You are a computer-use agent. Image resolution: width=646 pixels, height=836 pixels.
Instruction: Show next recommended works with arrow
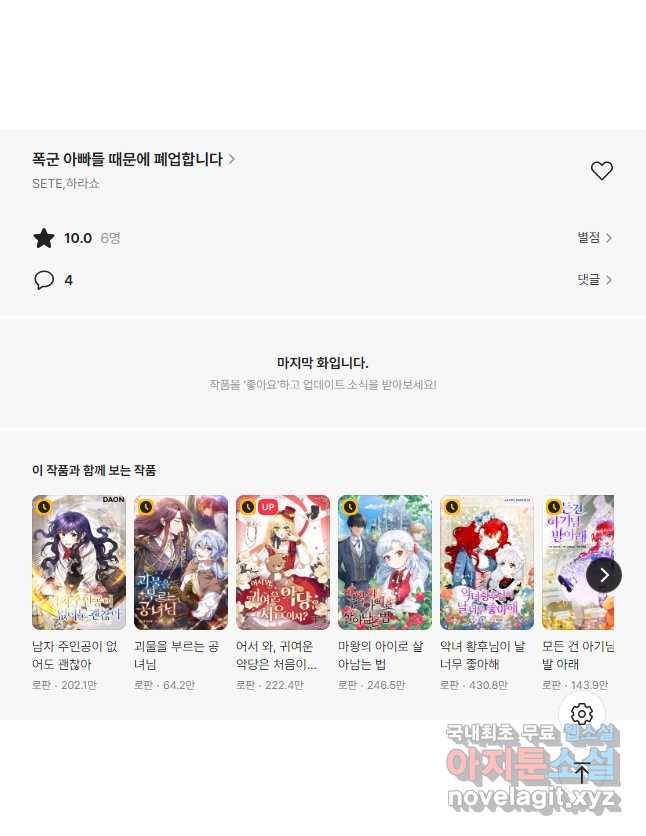tap(603, 575)
